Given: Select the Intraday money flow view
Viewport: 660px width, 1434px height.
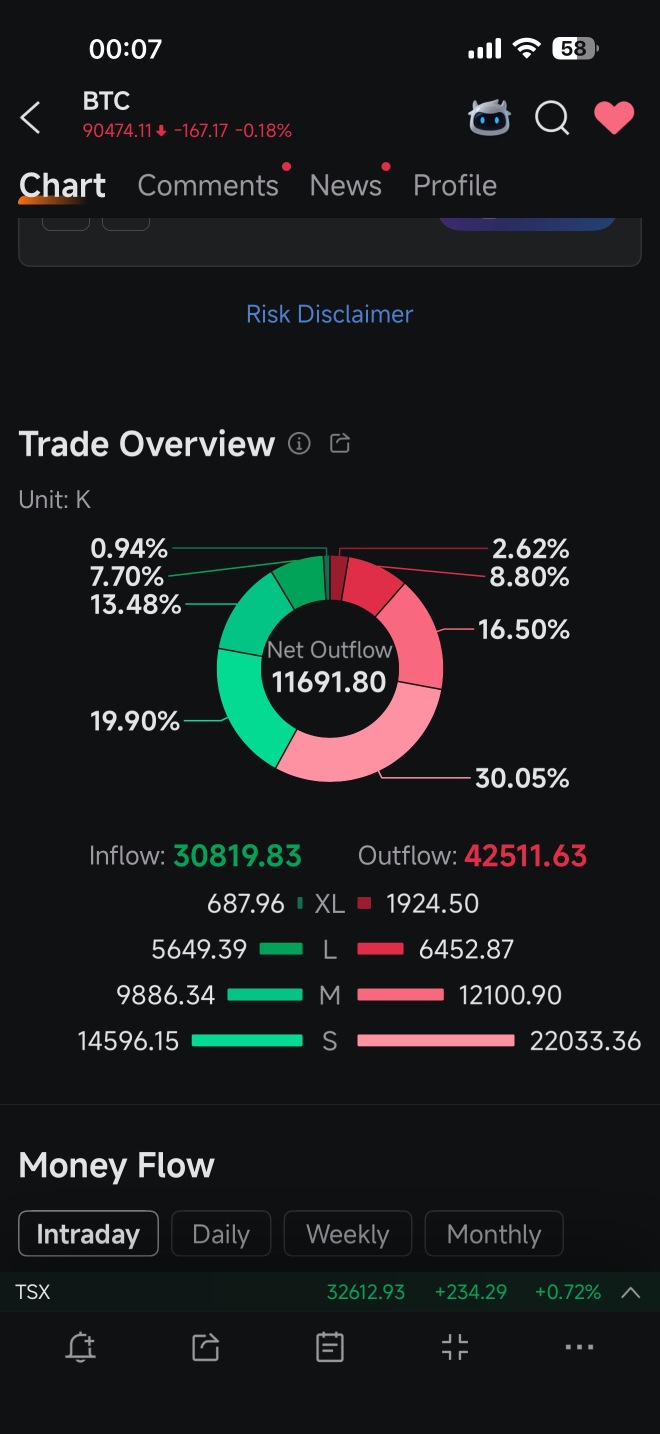Looking at the screenshot, I should (88, 1234).
